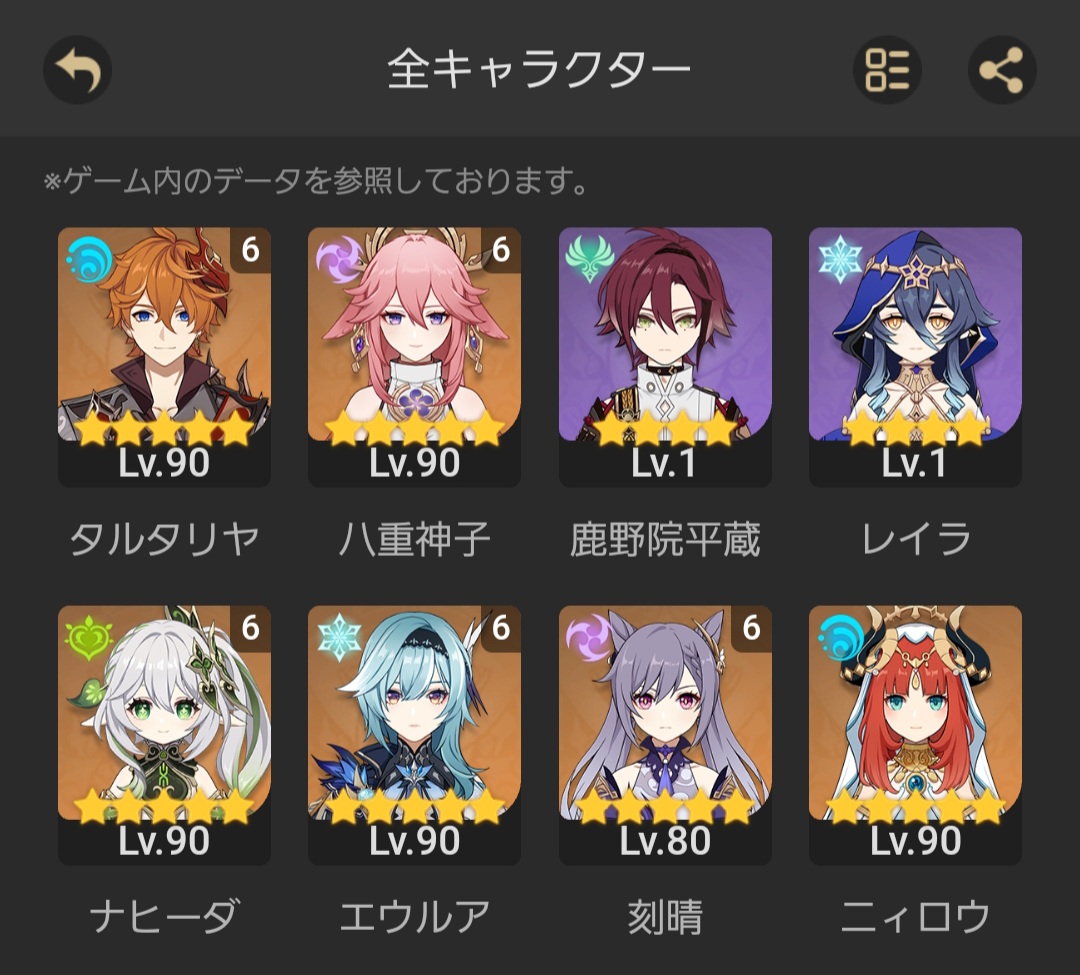Open 八重神子 character card

click(x=414, y=357)
